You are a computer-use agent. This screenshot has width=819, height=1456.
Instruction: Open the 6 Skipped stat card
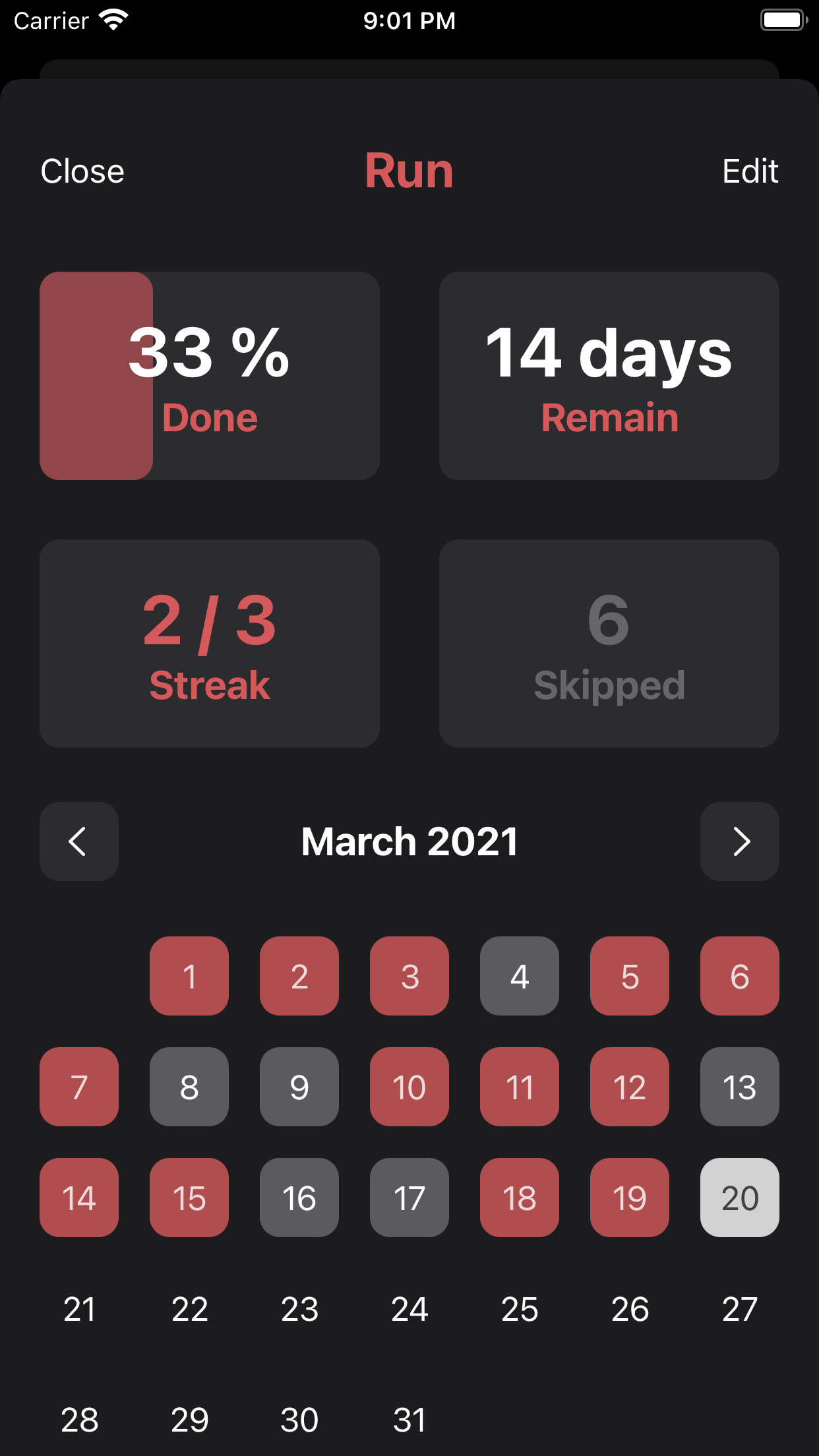click(x=609, y=643)
